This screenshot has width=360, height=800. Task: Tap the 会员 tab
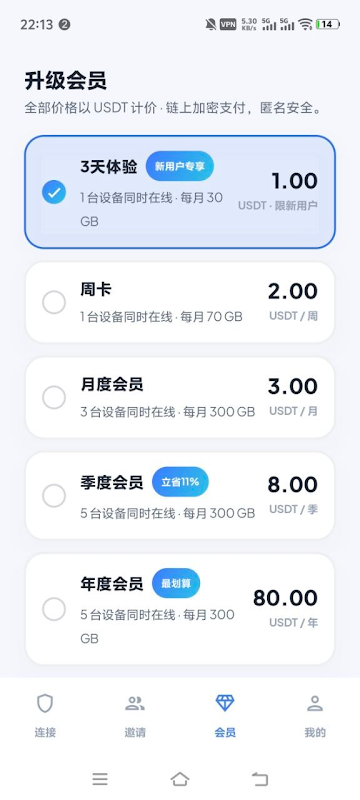coord(225,715)
